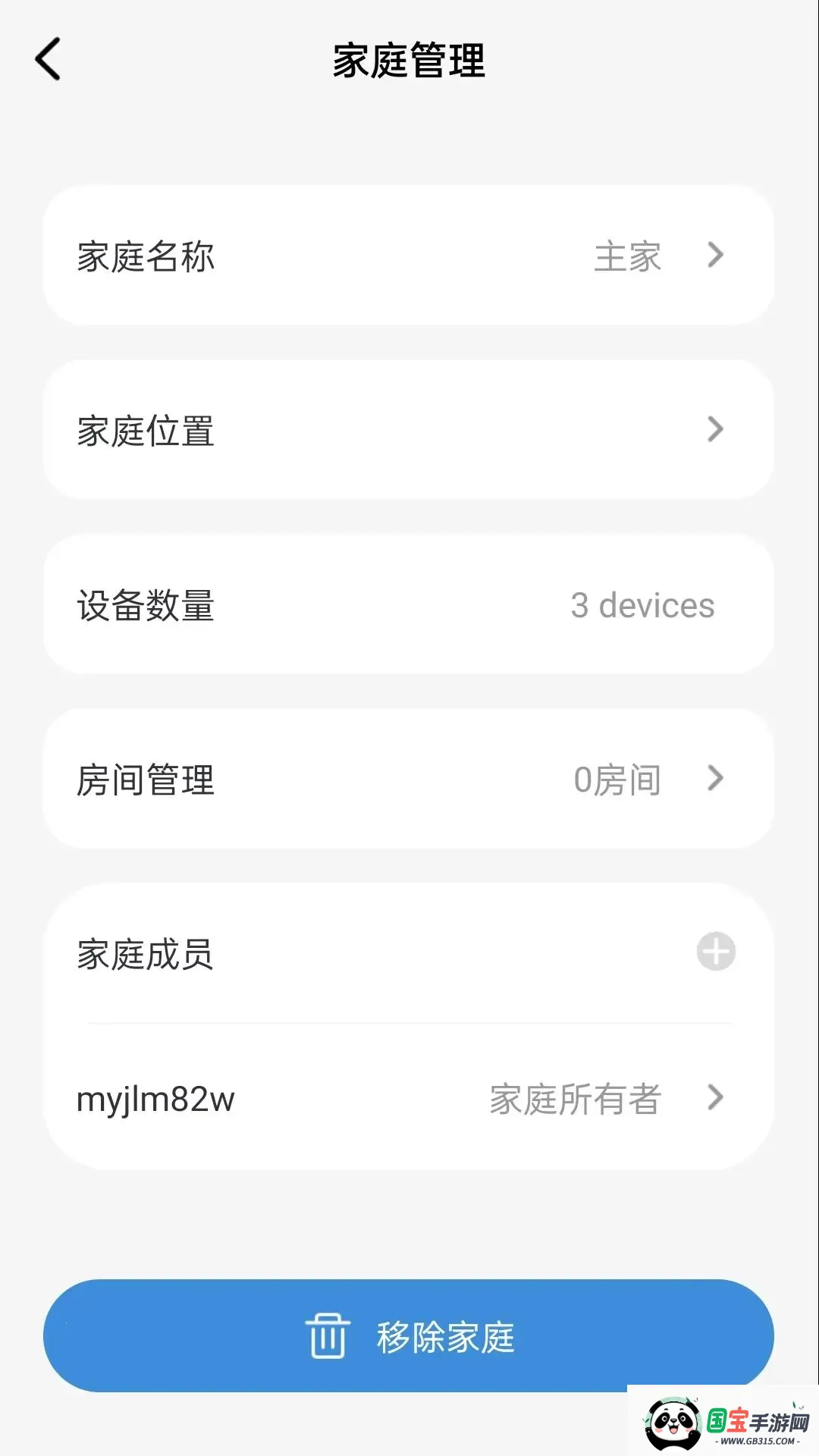Tap the 家庭管理 title text
Viewport: 819px width, 1456px height.
tap(409, 62)
